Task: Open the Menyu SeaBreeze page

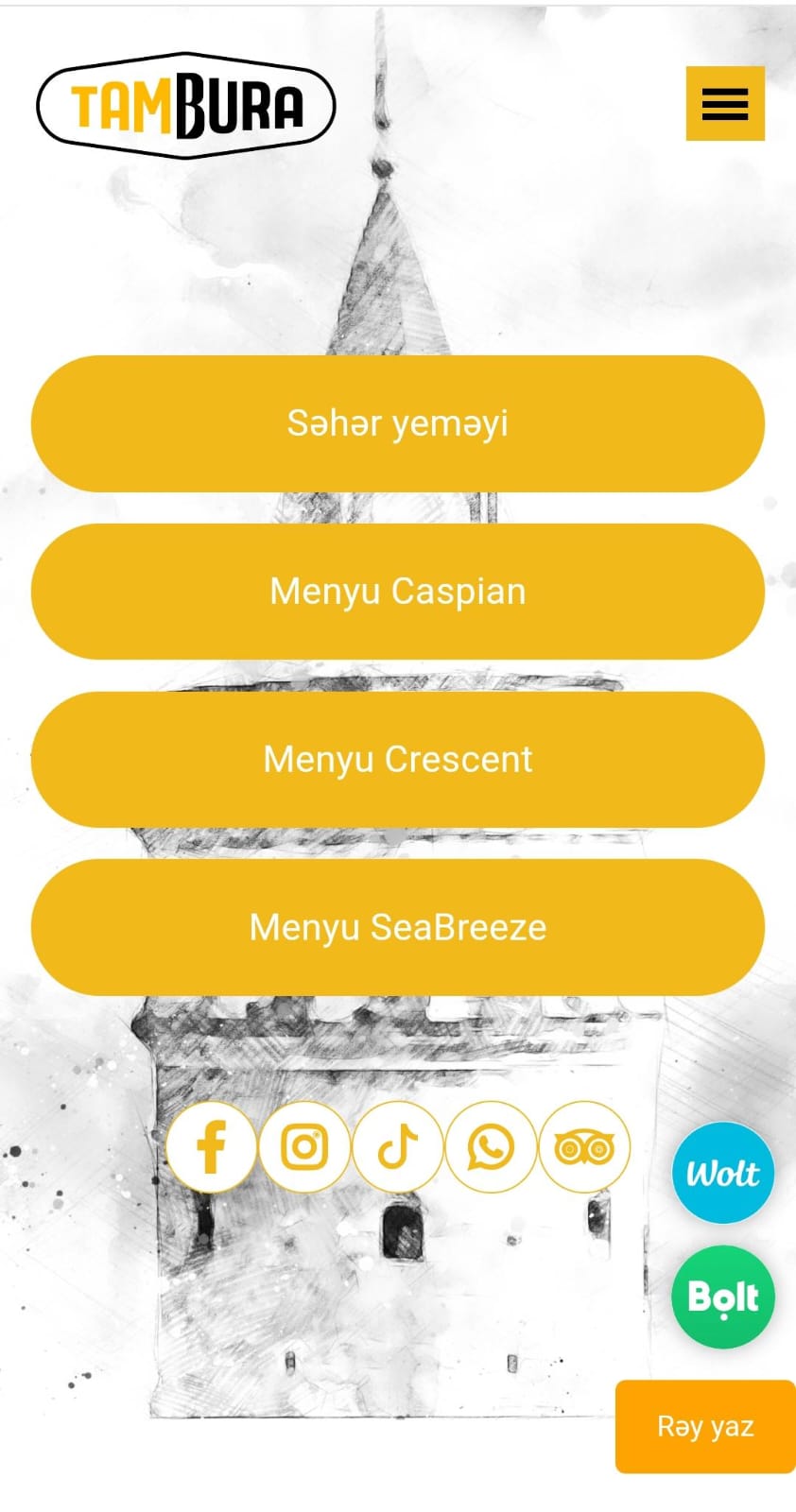Action: [x=397, y=928]
